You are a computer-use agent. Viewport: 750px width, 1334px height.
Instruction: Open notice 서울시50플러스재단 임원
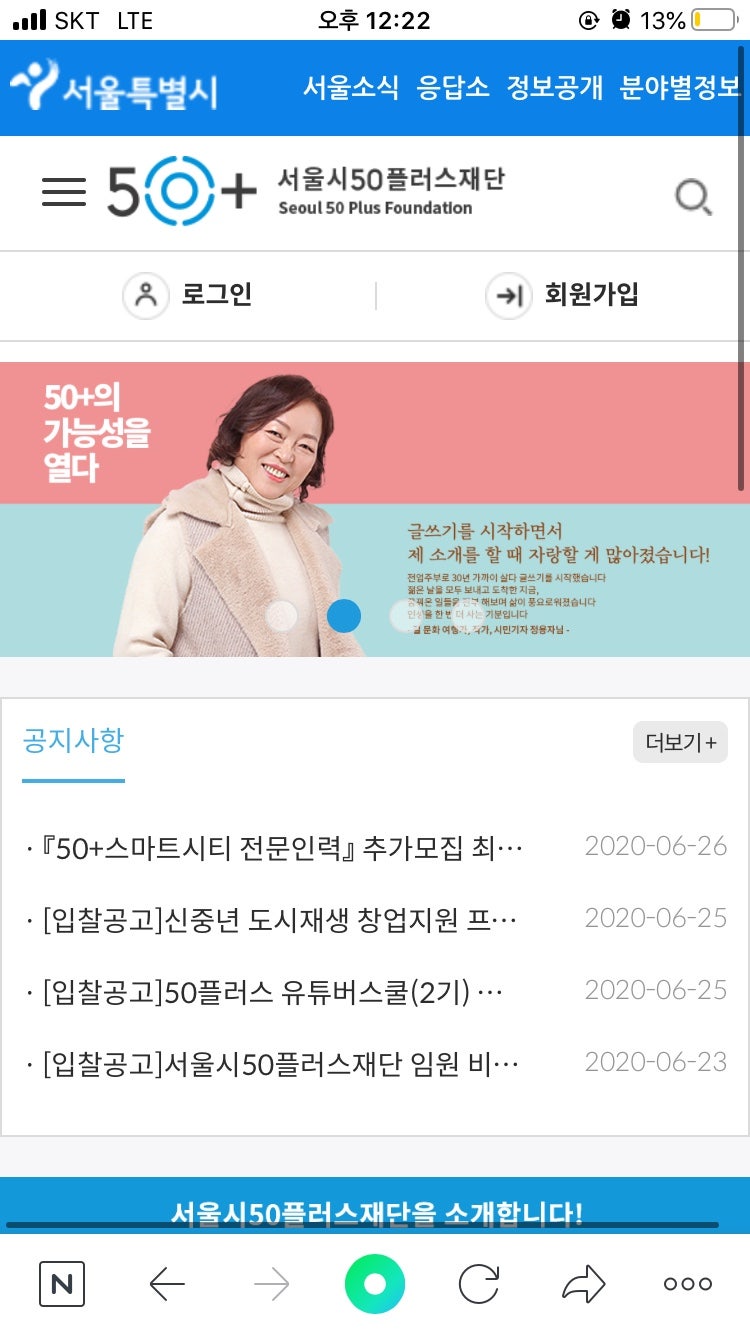pyautogui.click(x=280, y=1064)
